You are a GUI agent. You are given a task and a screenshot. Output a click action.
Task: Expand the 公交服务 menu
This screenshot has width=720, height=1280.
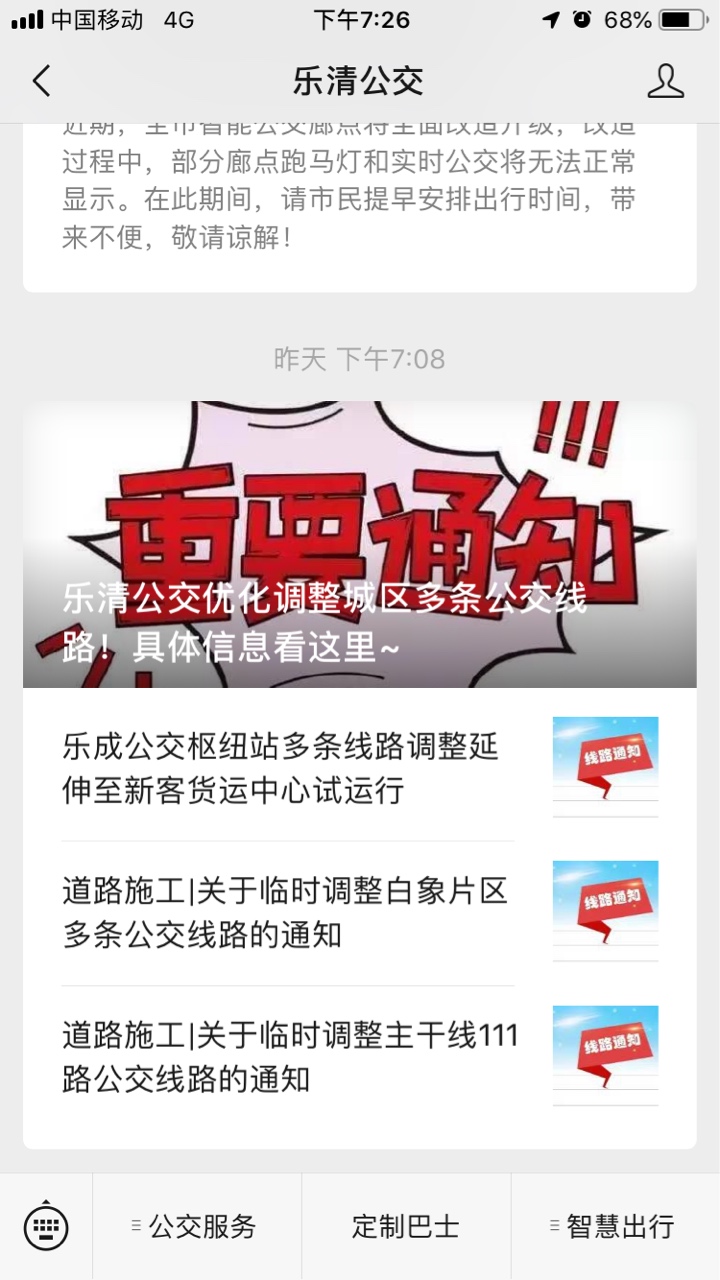(196, 1226)
